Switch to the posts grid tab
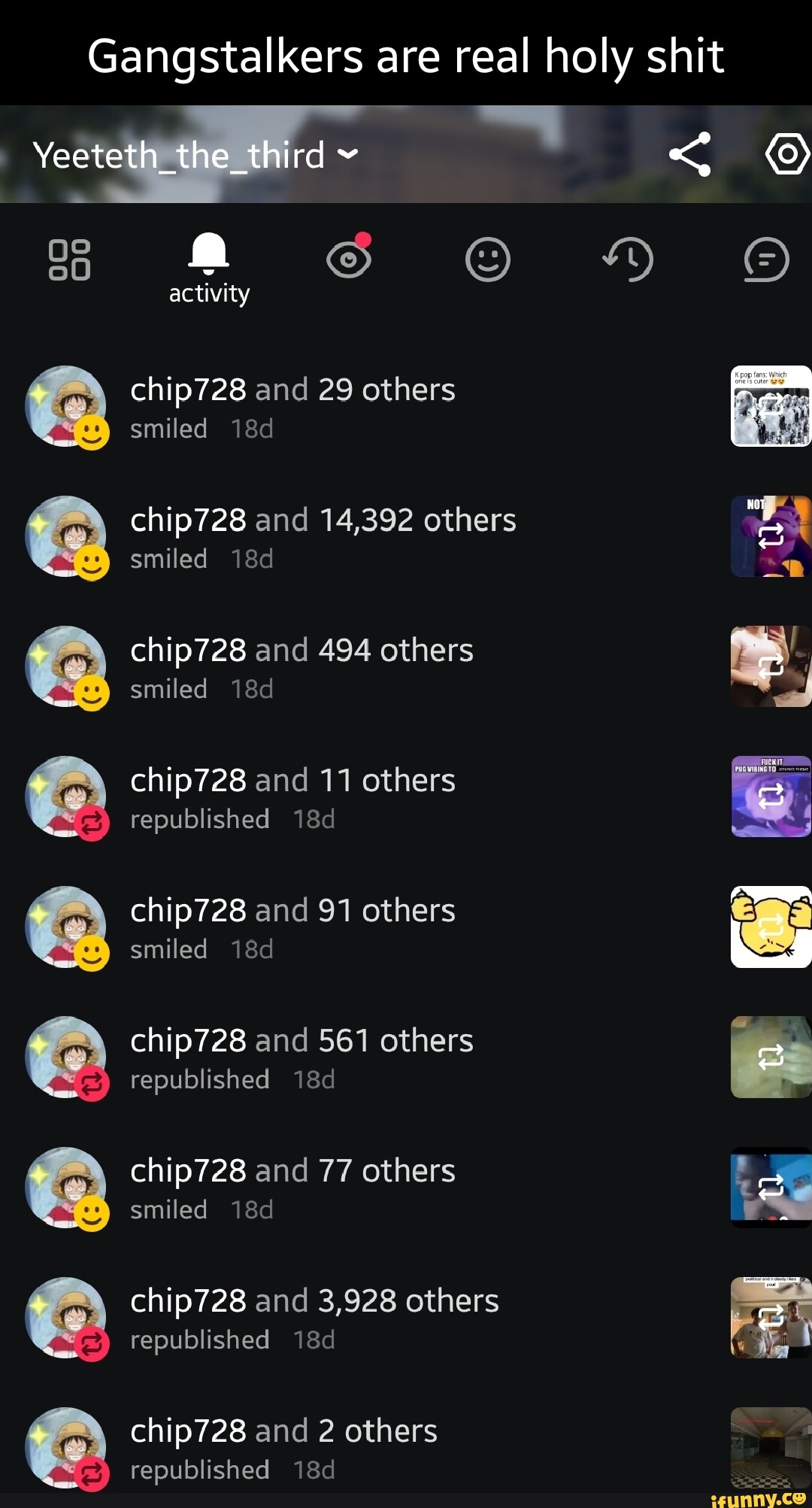 coord(69,260)
